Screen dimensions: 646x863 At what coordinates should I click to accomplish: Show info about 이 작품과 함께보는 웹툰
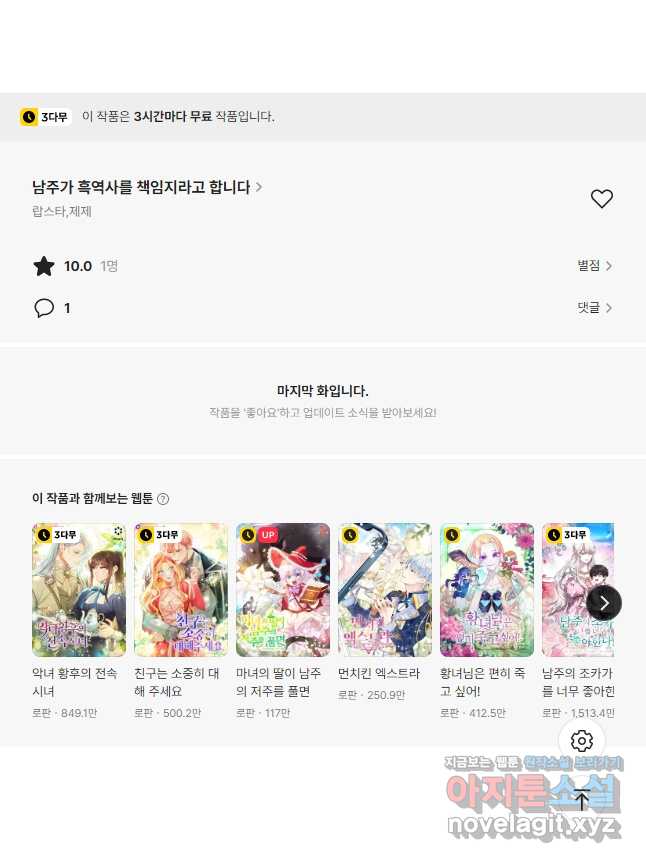pyautogui.click(x=163, y=499)
